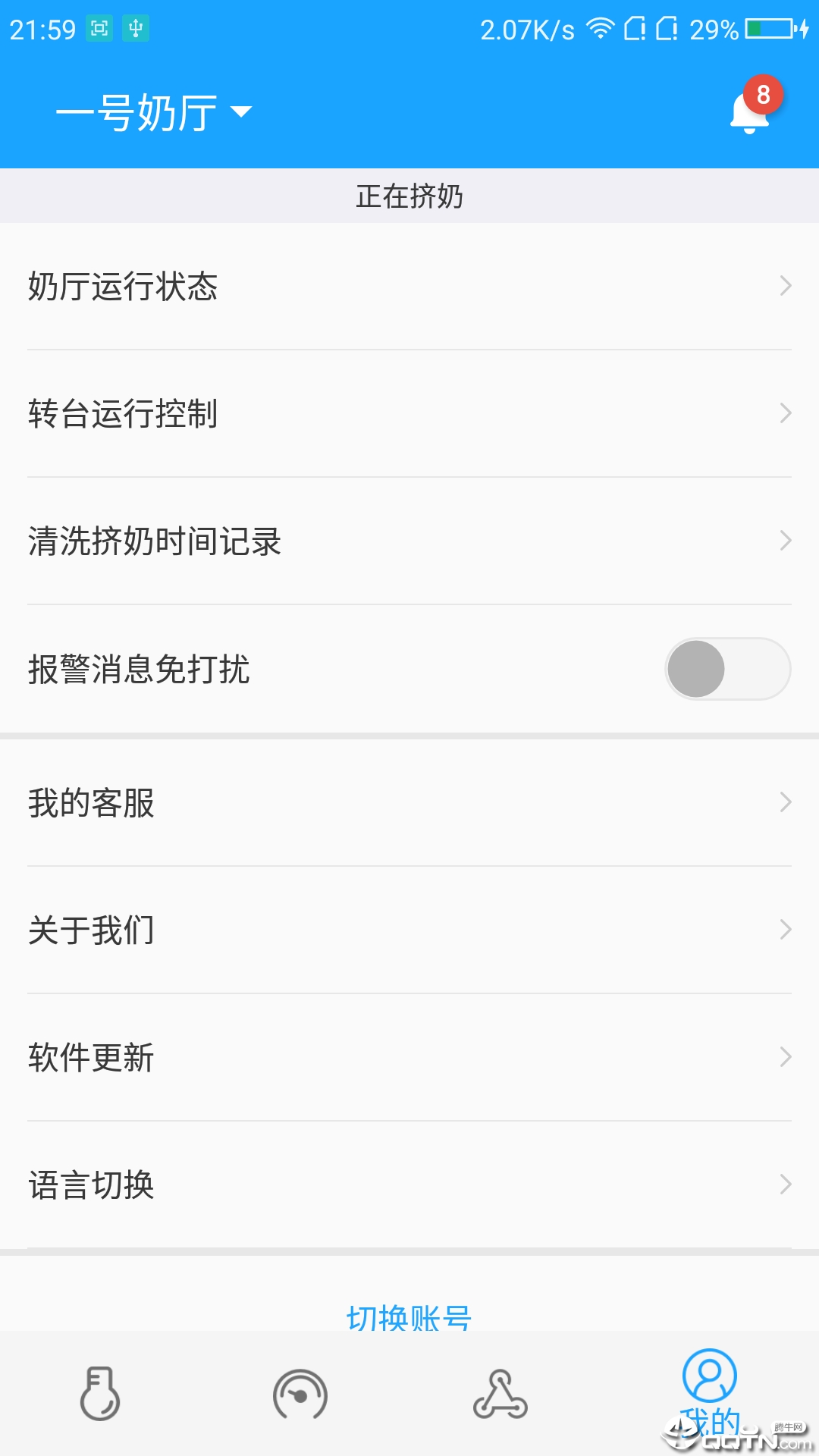Switch to the flask tab
Image resolution: width=819 pixels, height=1456 pixels.
pyautogui.click(x=100, y=1394)
